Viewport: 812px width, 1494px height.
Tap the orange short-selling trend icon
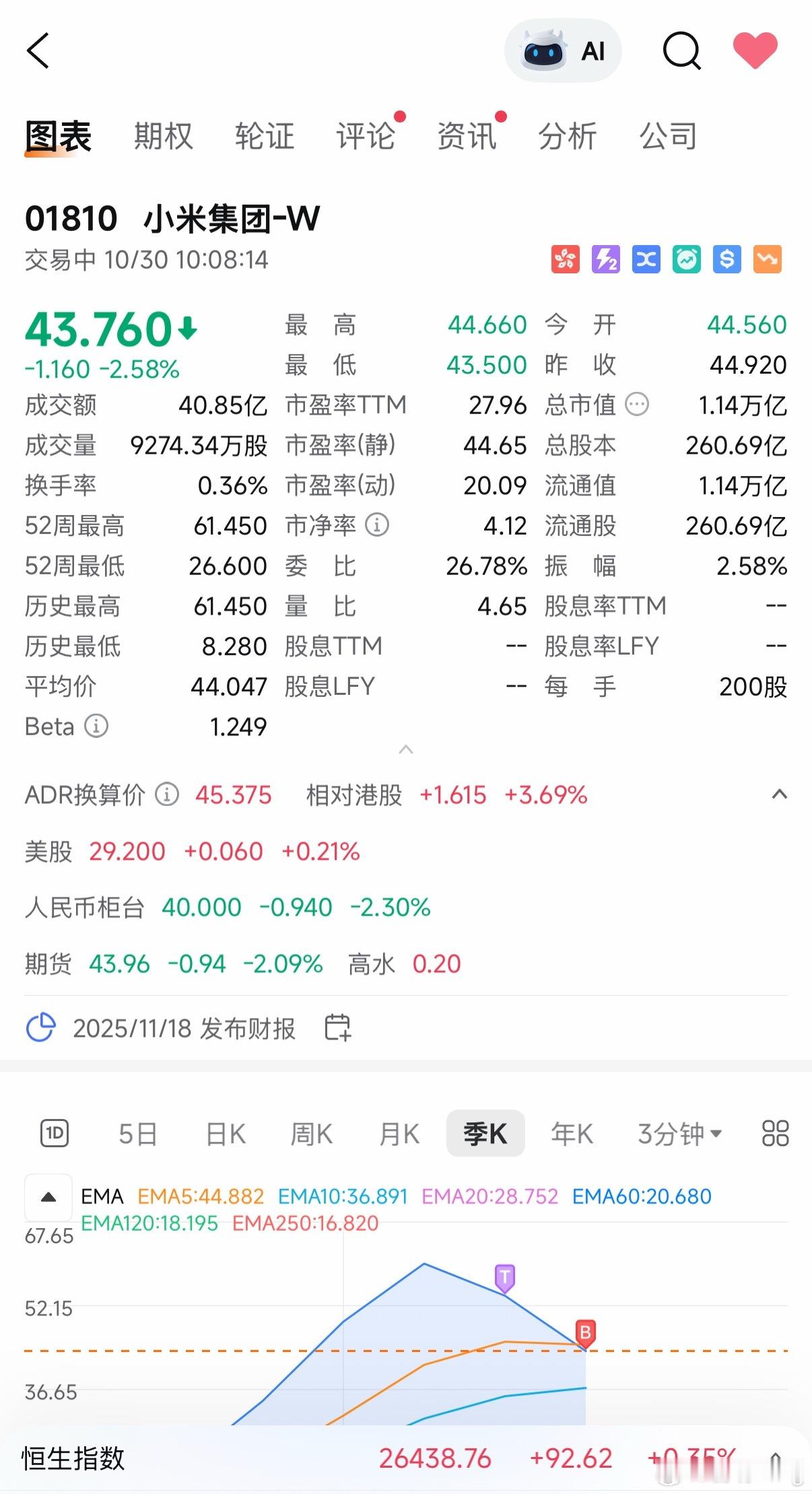click(766, 259)
